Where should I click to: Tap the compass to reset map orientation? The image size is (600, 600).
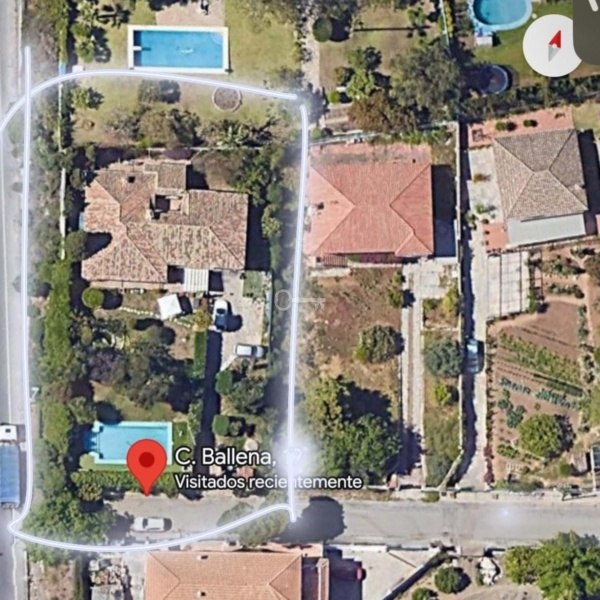(551, 46)
